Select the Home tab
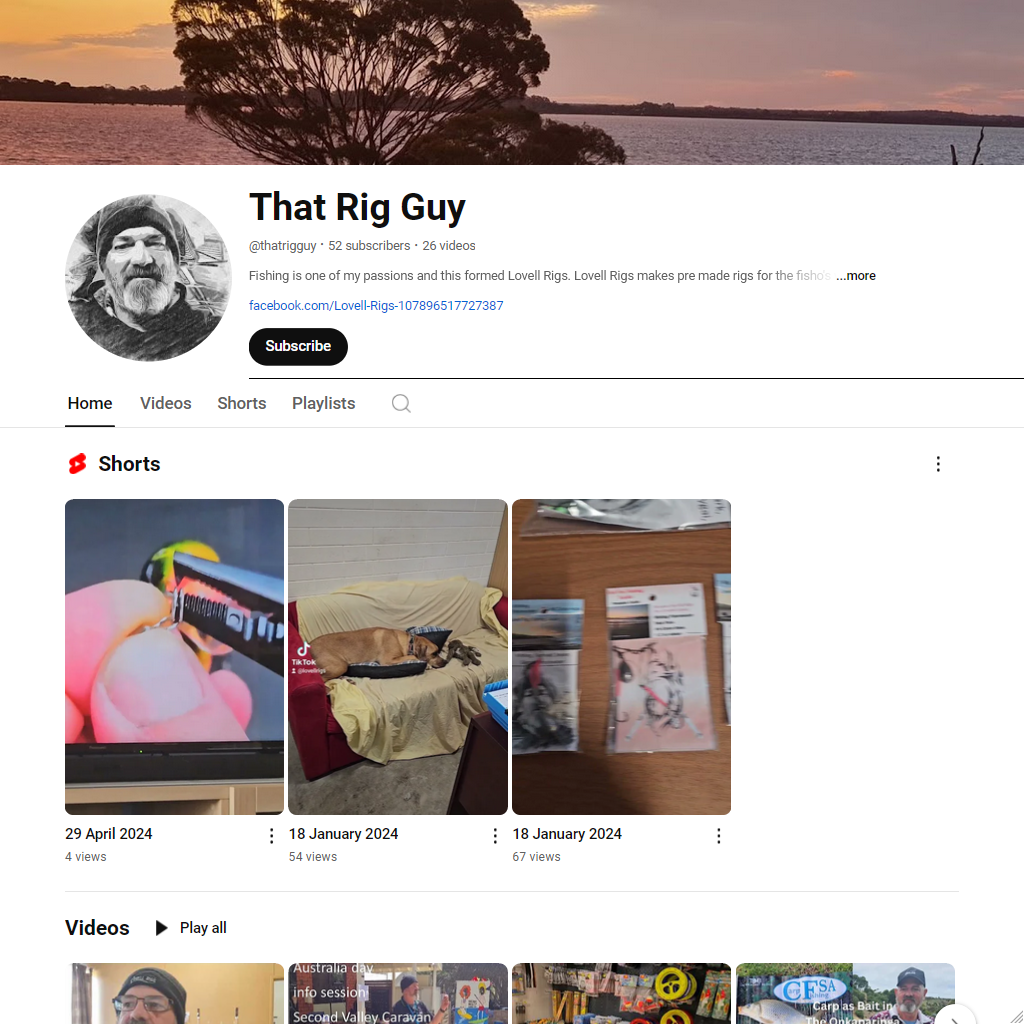1024x1024 pixels. (90, 403)
